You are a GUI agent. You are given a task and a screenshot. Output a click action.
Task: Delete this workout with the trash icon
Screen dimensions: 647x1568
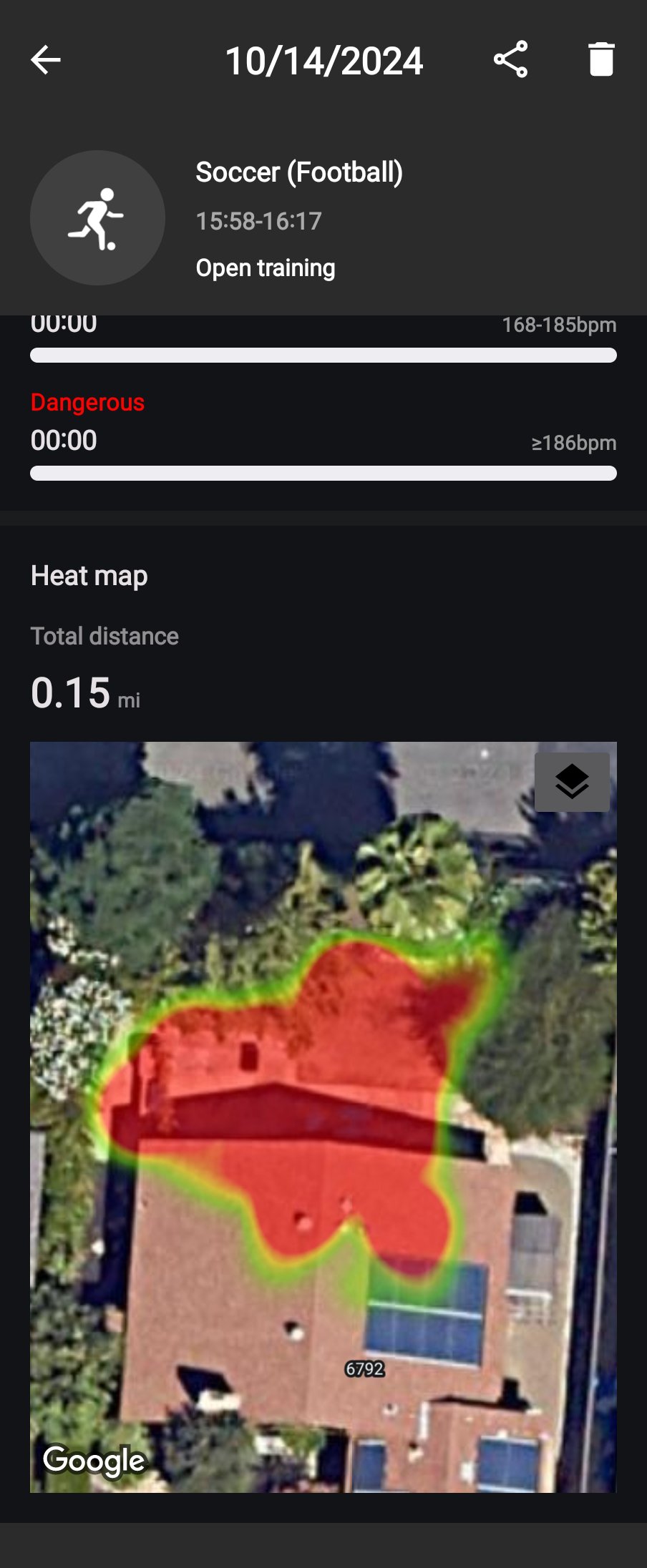(x=601, y=59)
